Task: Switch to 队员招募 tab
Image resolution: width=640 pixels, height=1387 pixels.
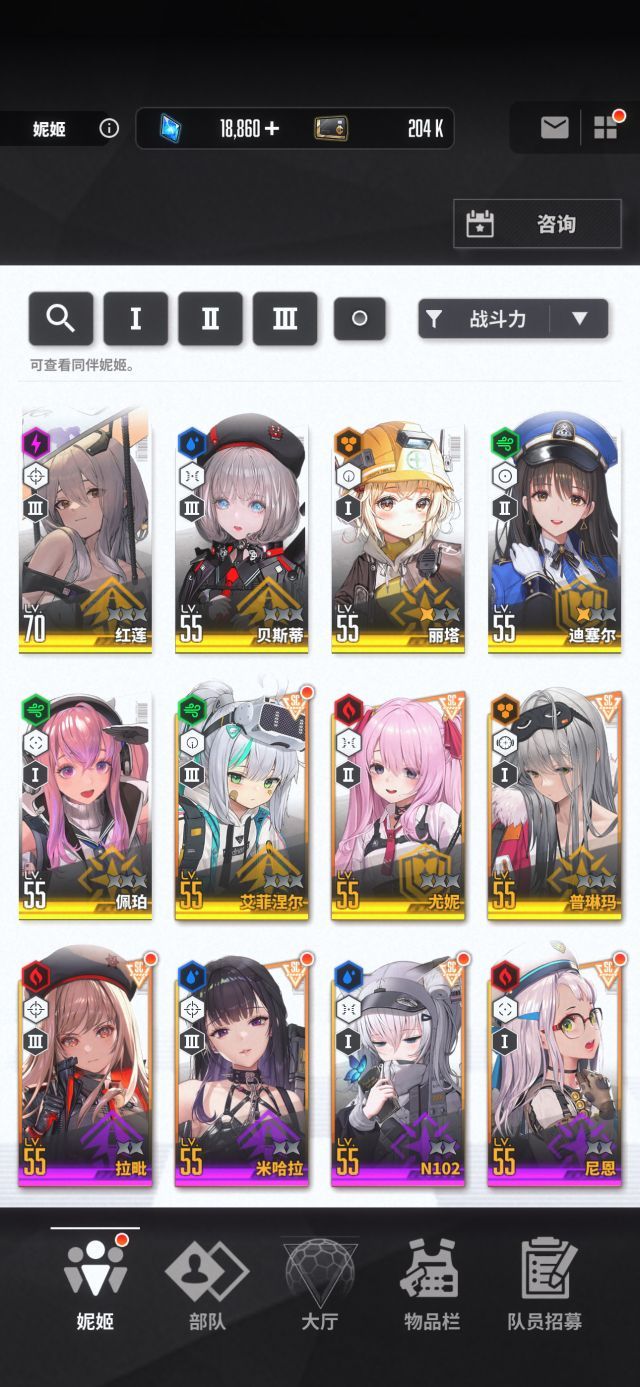Action: point(544,1284)
